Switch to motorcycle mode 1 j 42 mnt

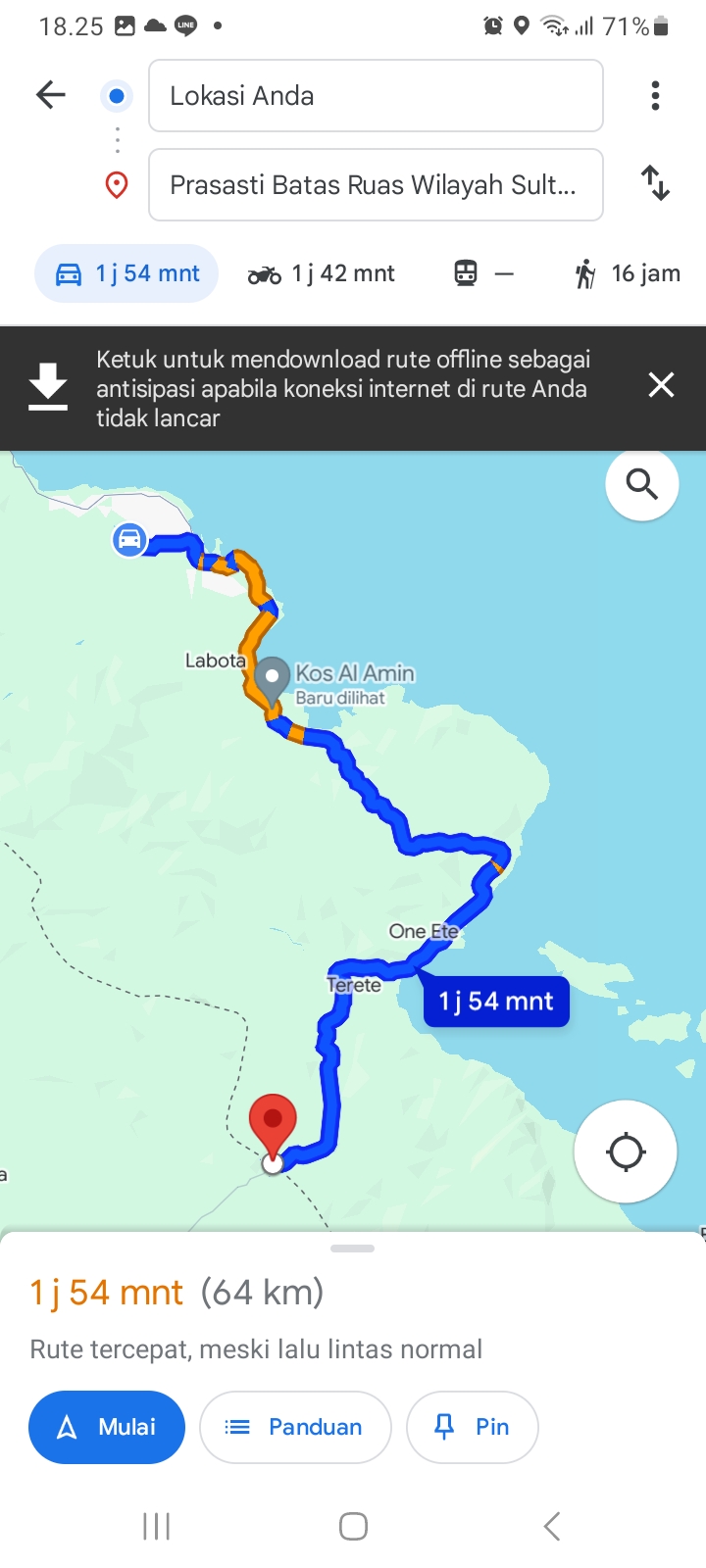pos(321,273)
